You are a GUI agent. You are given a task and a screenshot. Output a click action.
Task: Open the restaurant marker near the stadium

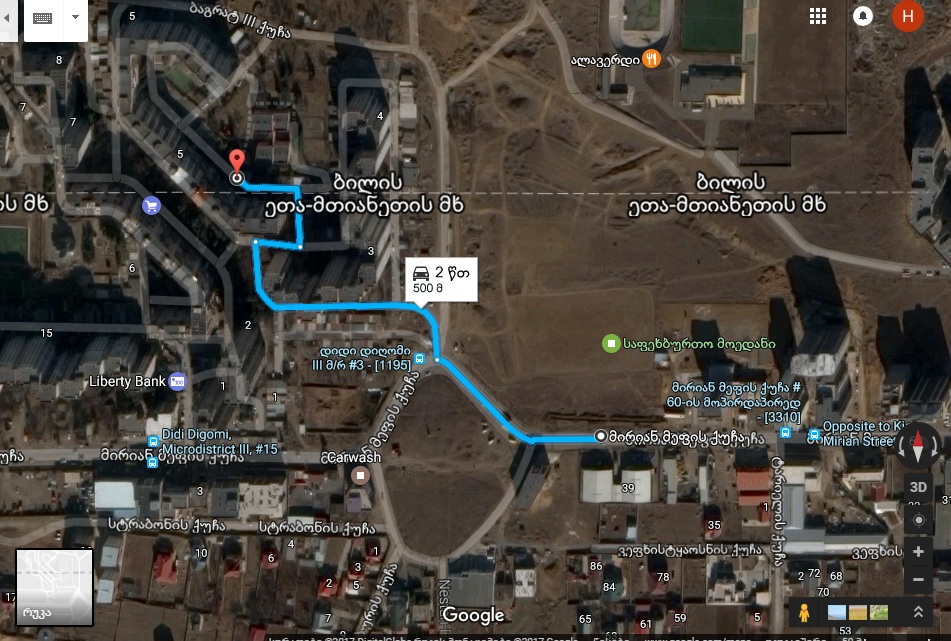[652, 59]
